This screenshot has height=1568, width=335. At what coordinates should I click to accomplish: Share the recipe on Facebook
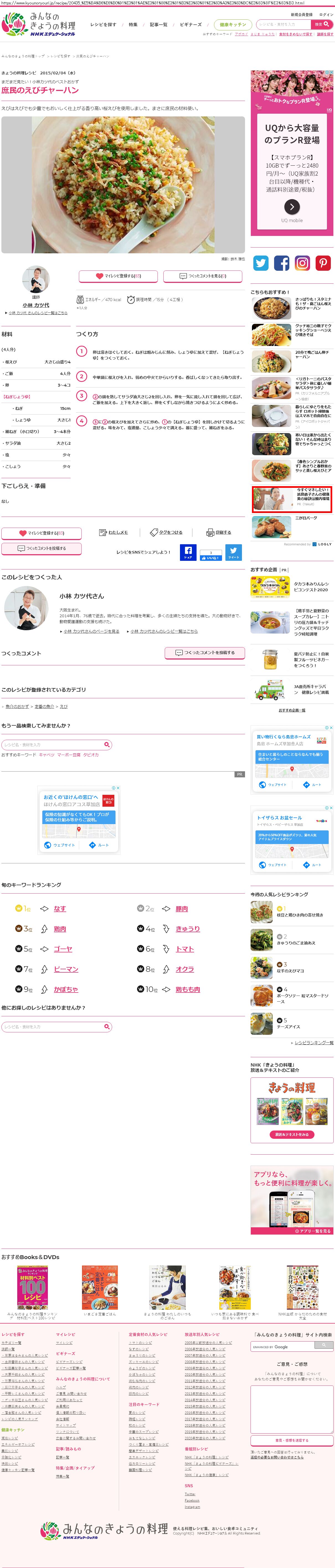[188, 552]
